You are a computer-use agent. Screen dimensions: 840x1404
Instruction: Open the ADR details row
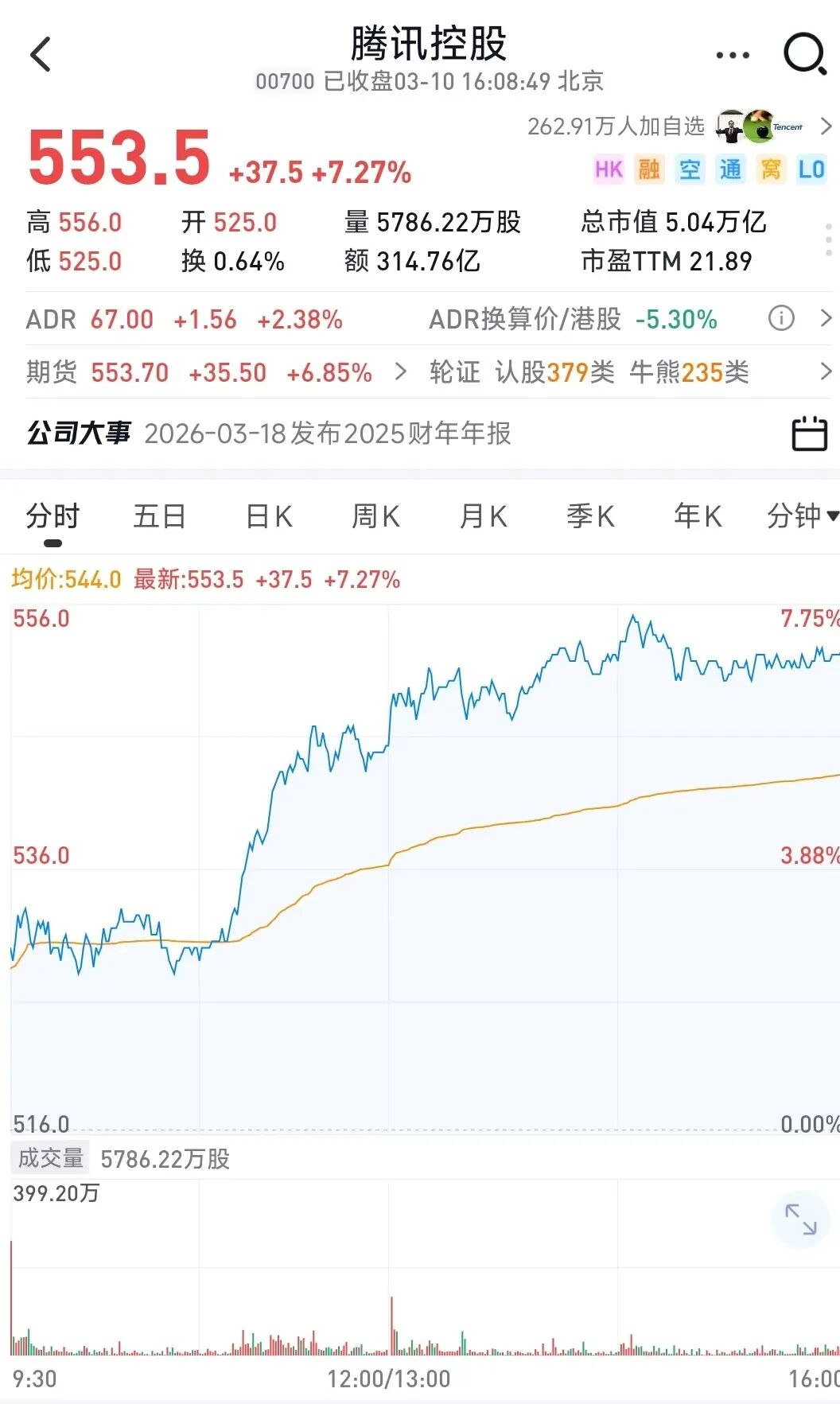coord(185,320)
